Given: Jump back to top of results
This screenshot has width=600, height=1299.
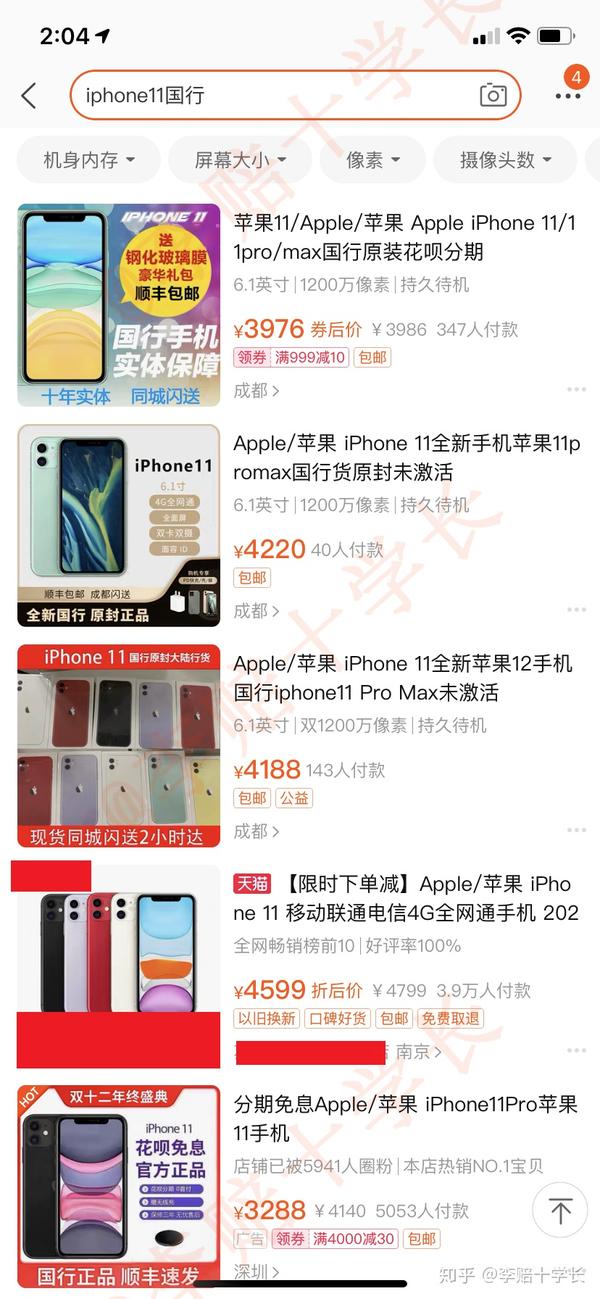Looking at the screenshot, I should pyautogui.click(x=560, y=1211).
